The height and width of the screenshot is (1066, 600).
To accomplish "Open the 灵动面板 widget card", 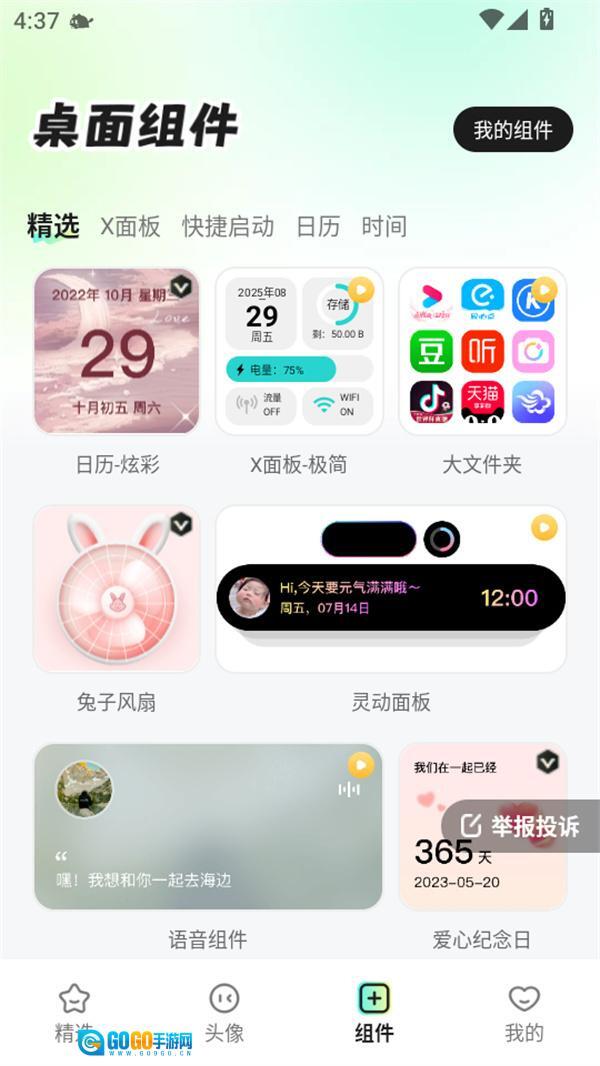I will [391, 589].
